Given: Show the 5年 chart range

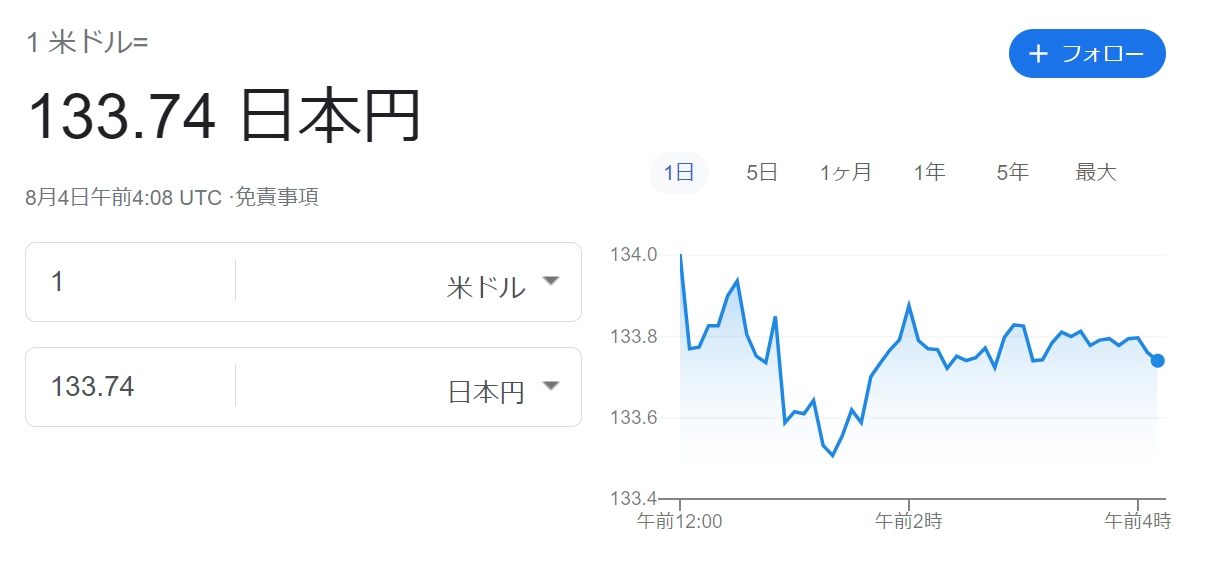Looking at the screenshot, I should pyautogui.click(x=1012, y=172).
